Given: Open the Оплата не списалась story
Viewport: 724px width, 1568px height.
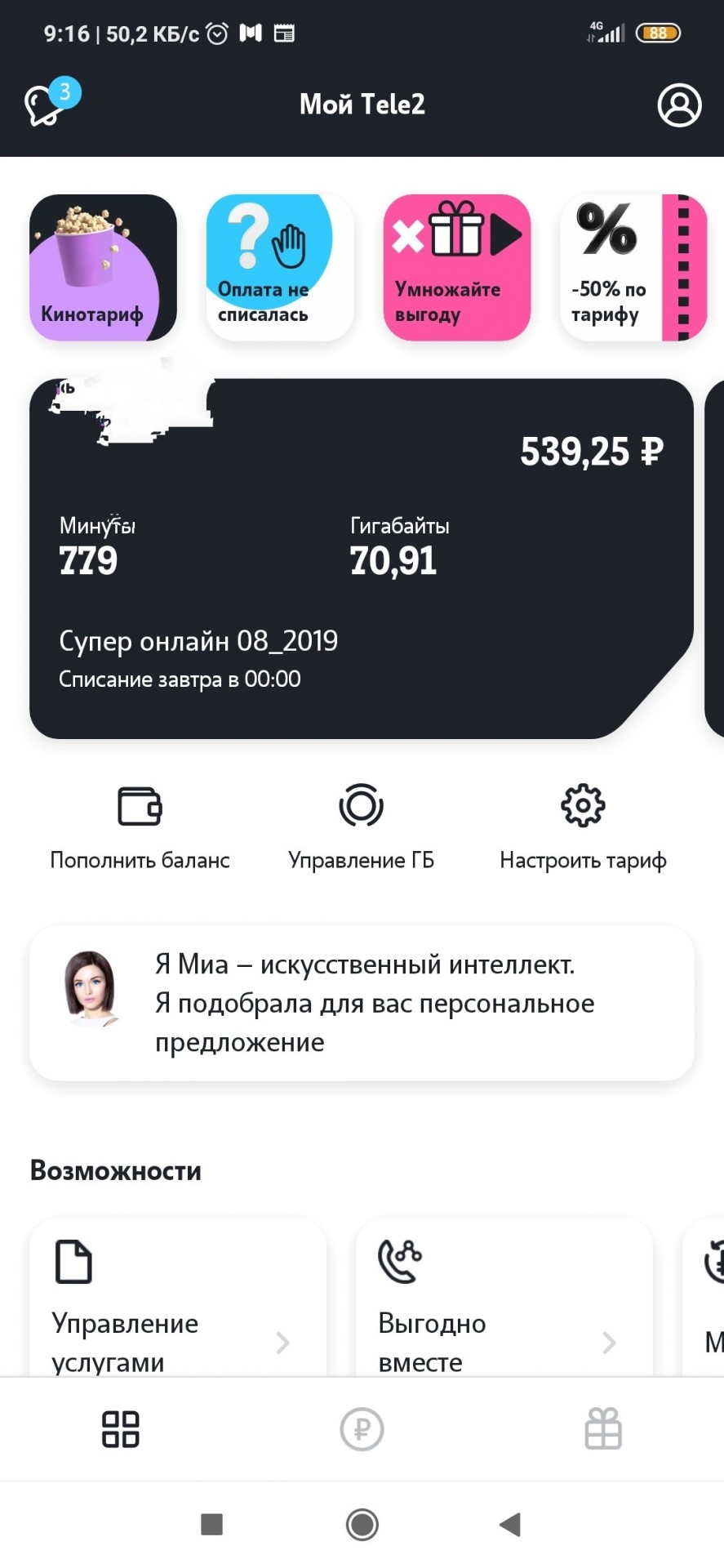Looking at the screenshot, I should point(279,267).
